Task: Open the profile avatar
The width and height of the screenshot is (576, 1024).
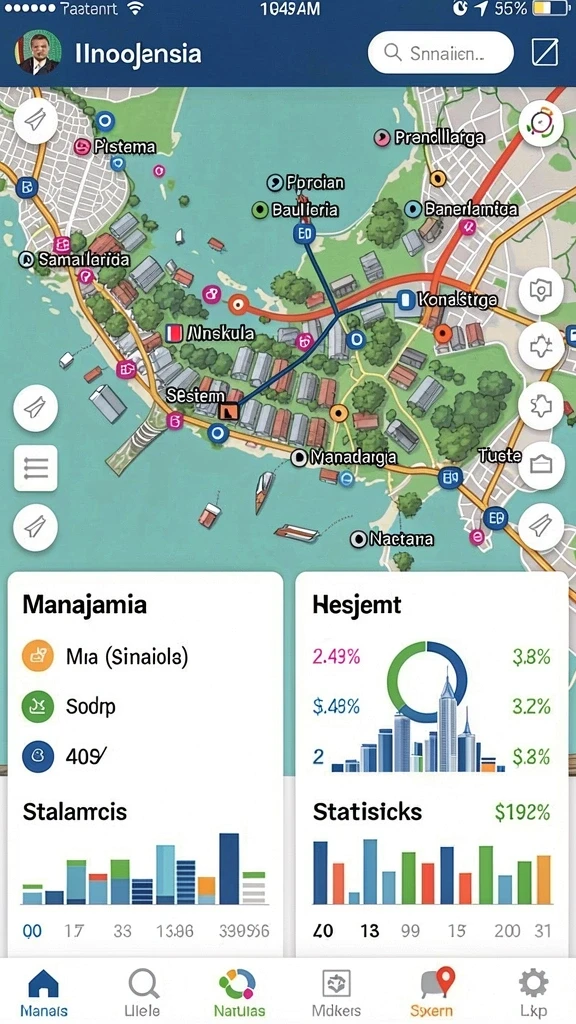Action: [38, 53]
